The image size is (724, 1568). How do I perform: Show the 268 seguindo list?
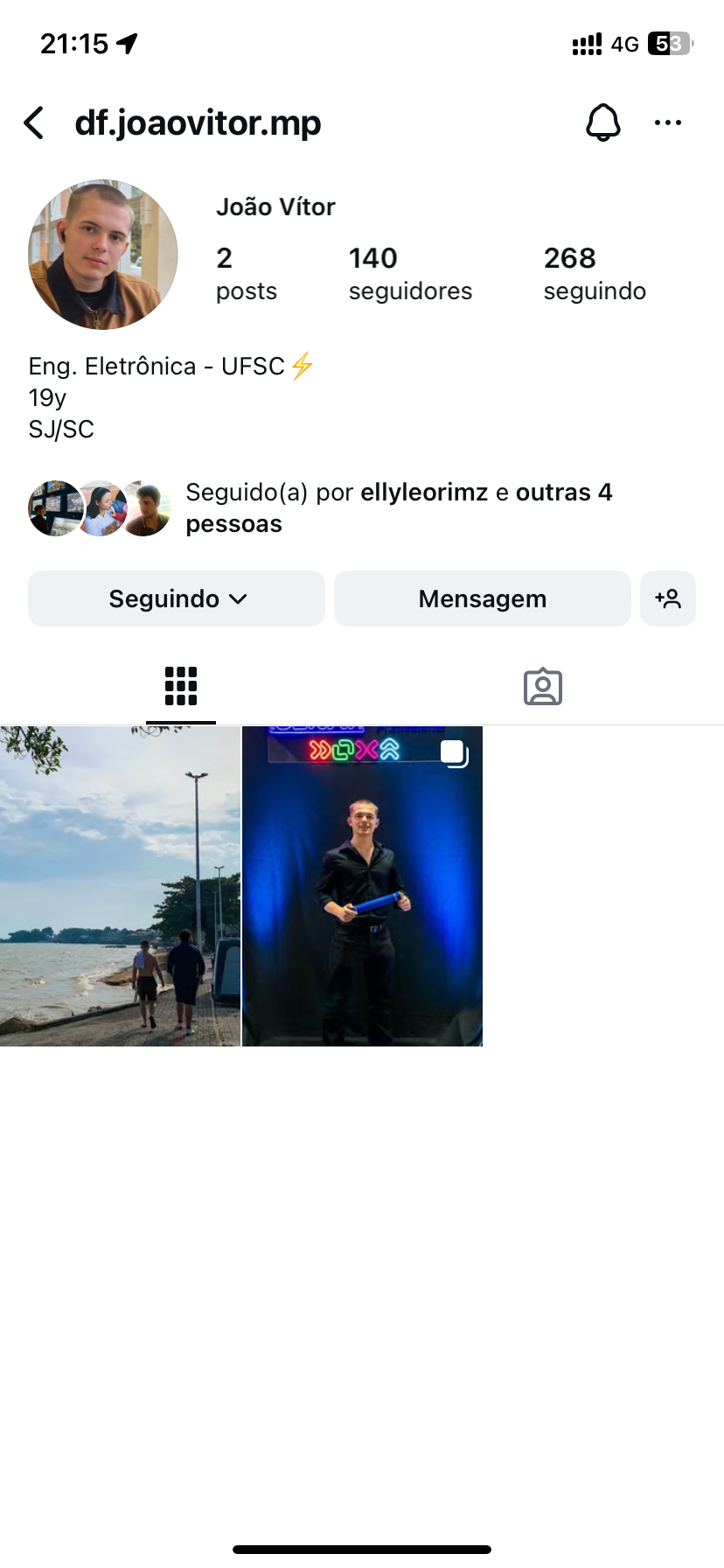point(595,273)
